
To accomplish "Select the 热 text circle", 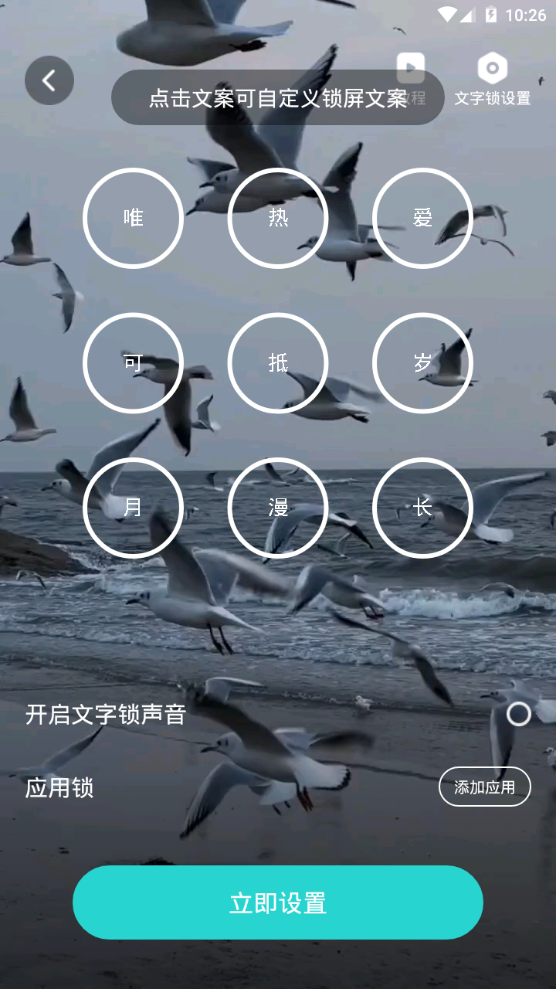I will [x=278, y=218].
